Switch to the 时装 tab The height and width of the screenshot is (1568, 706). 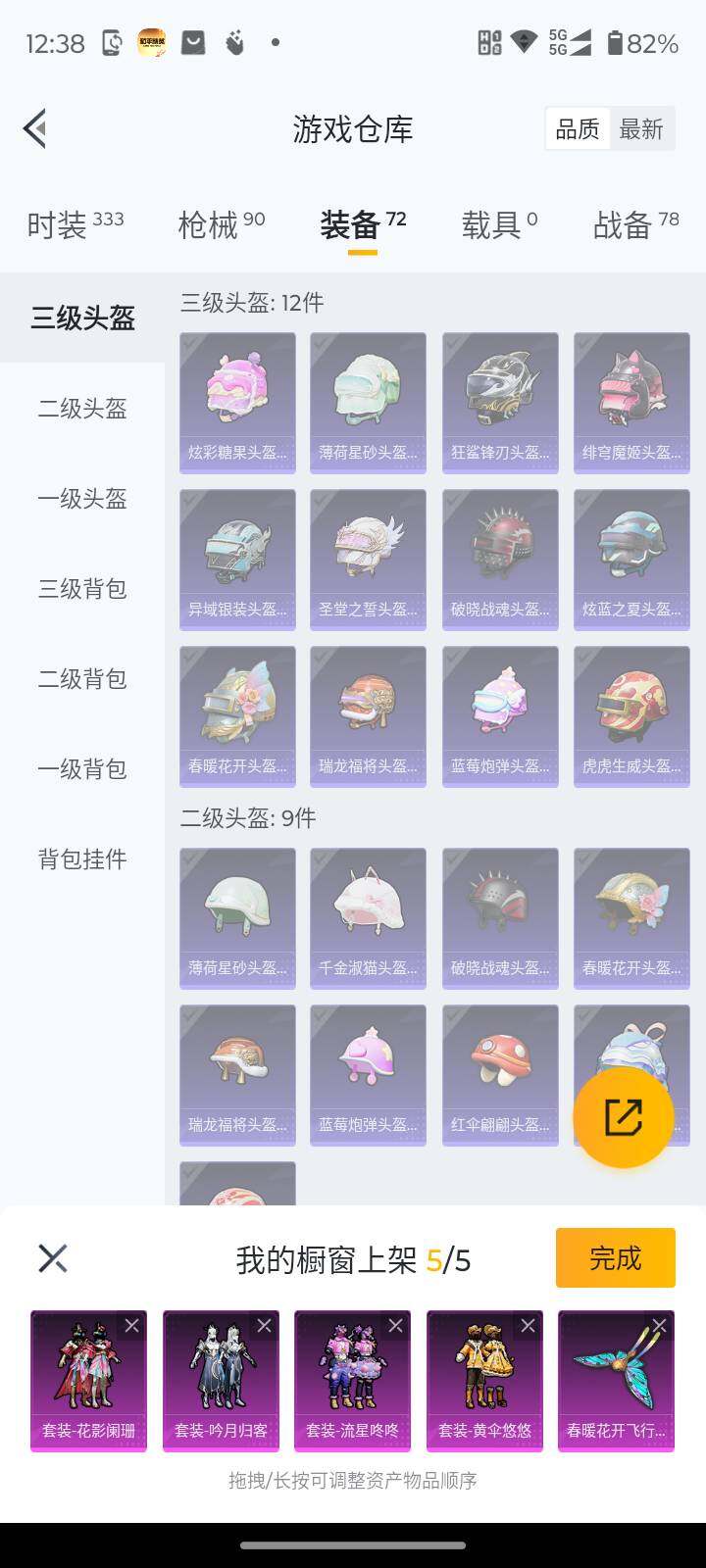[75, 224]
